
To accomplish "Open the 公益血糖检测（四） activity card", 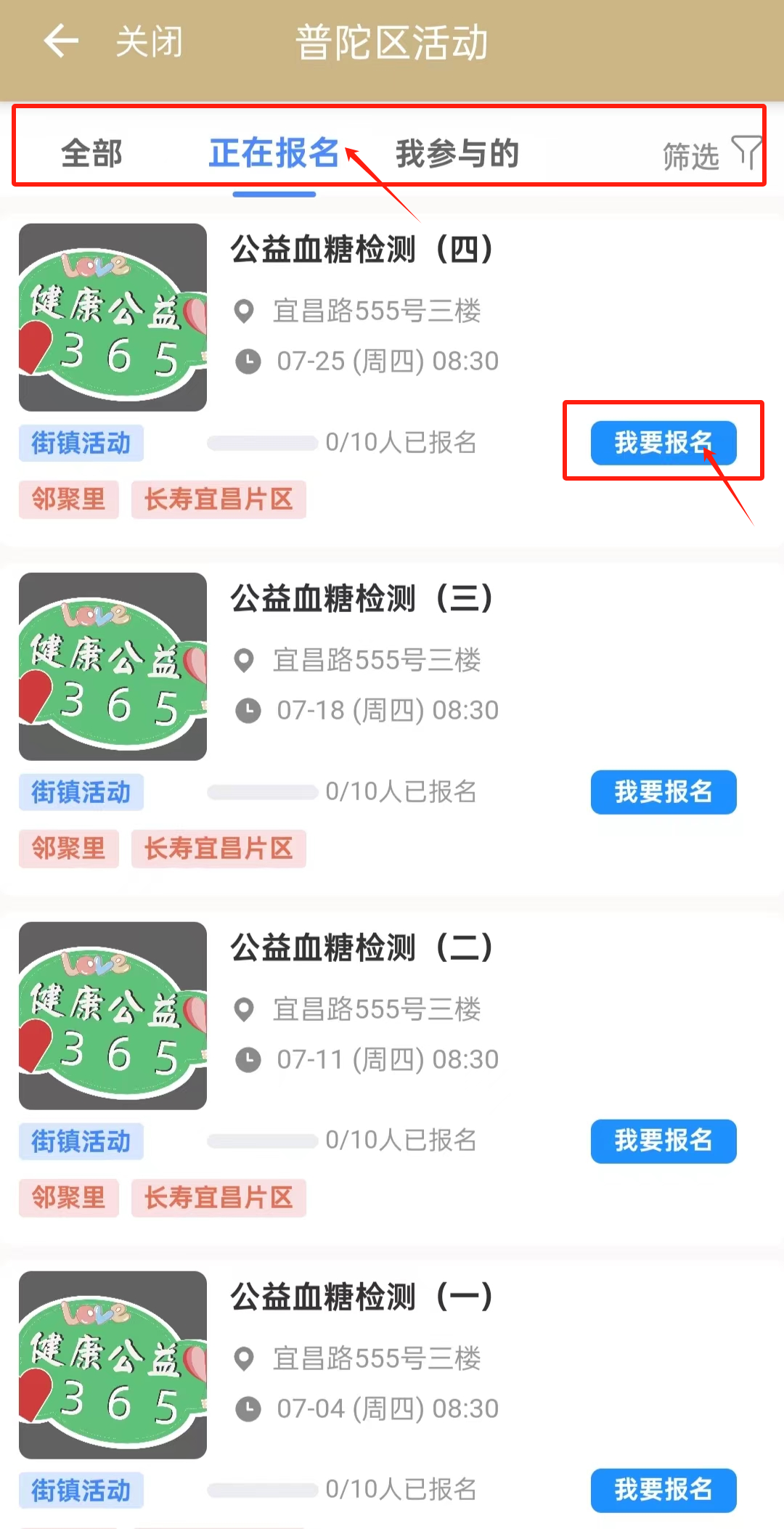I will 362,250.
